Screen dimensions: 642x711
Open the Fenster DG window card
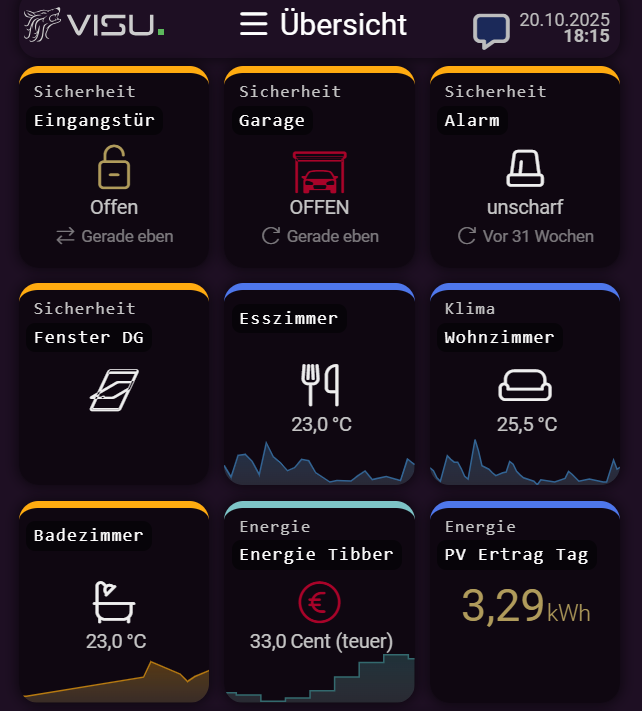coord(114,388)
